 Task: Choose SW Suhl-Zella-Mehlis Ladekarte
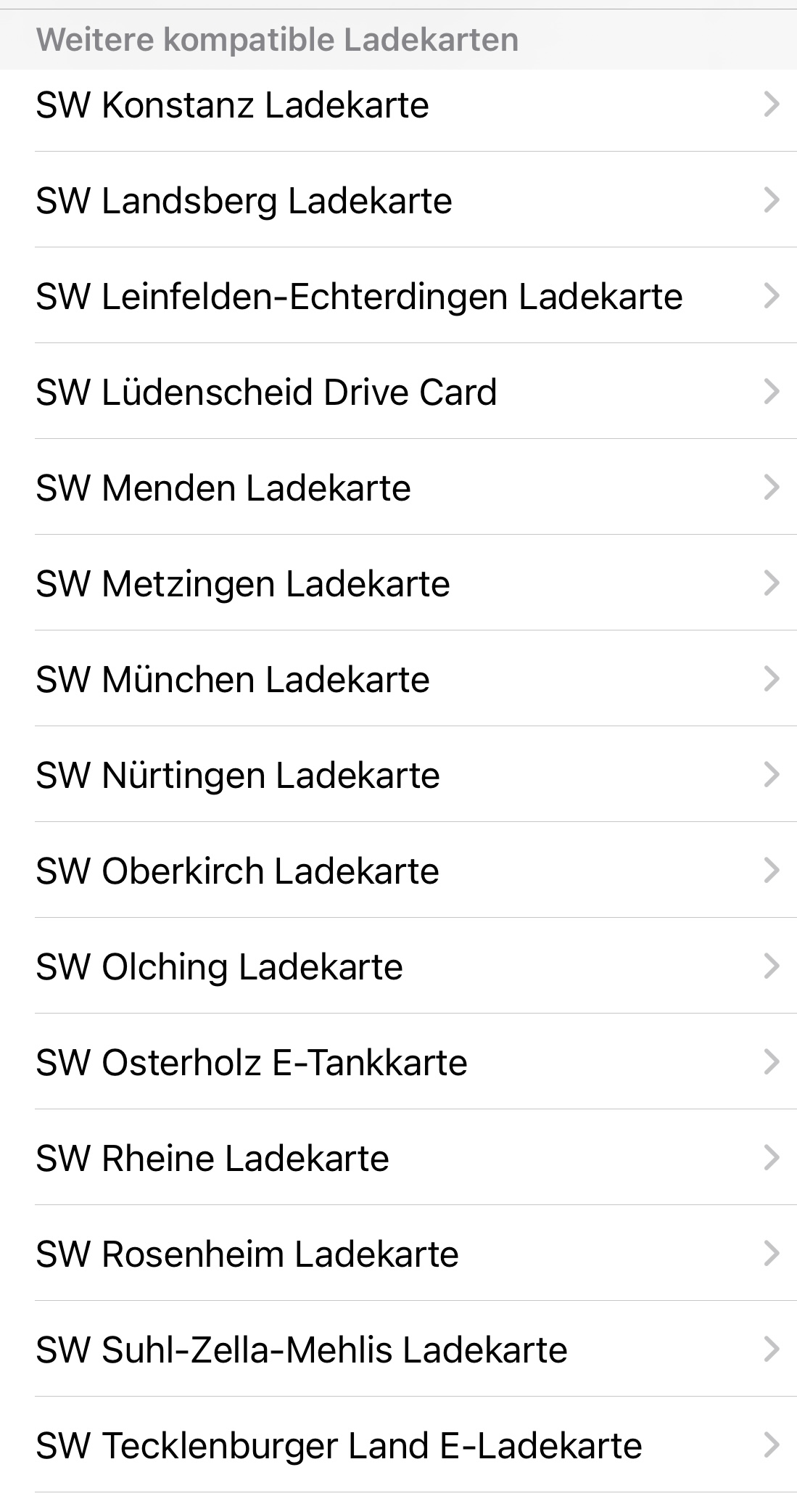[x=398, y=1349]
